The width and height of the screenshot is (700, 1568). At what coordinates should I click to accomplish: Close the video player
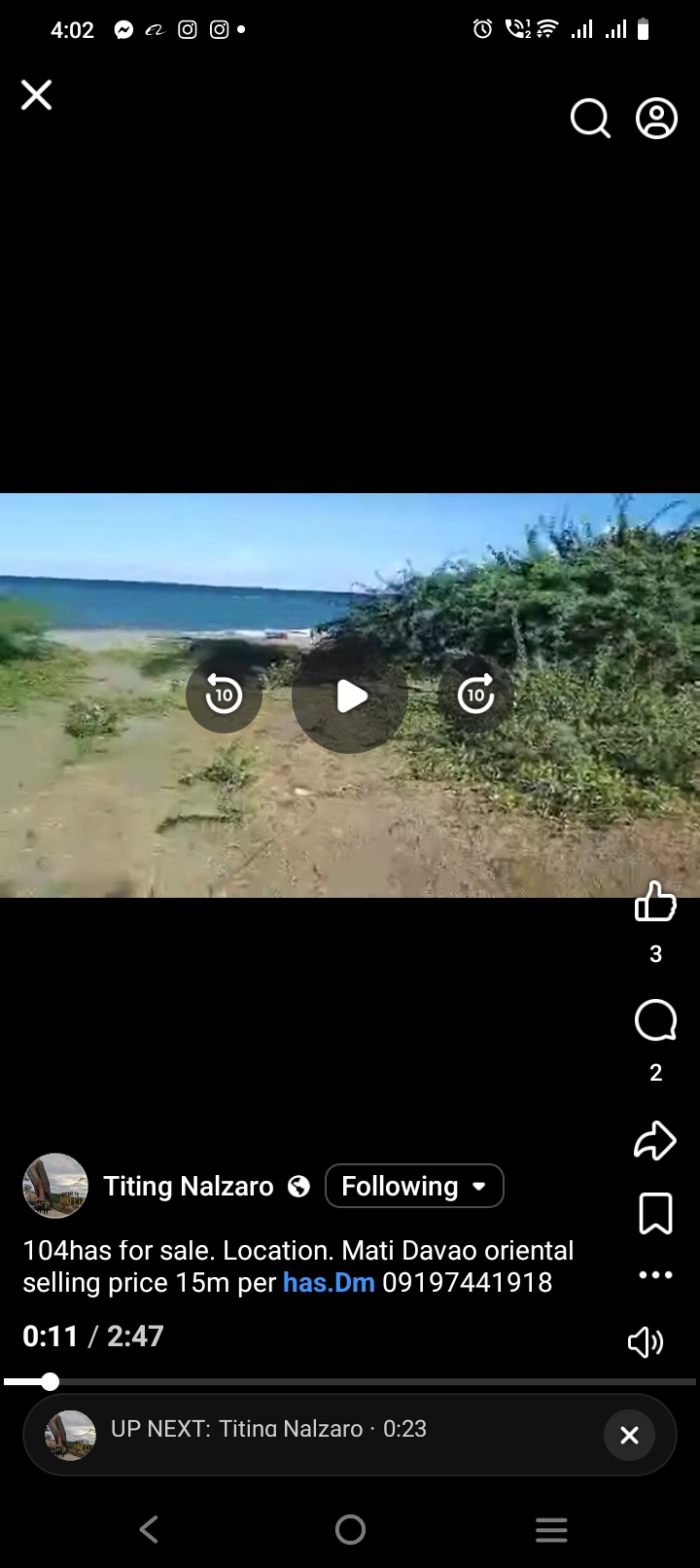click(x=37, y=95)
